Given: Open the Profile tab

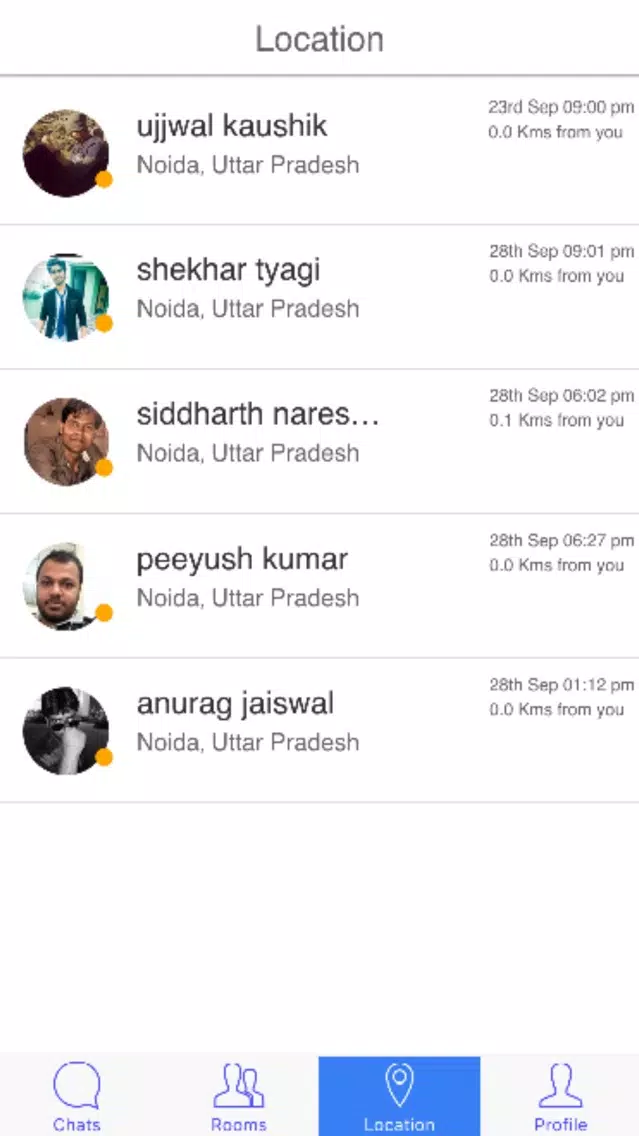Looking at the screenshot, I should (x=560, y=1095).
